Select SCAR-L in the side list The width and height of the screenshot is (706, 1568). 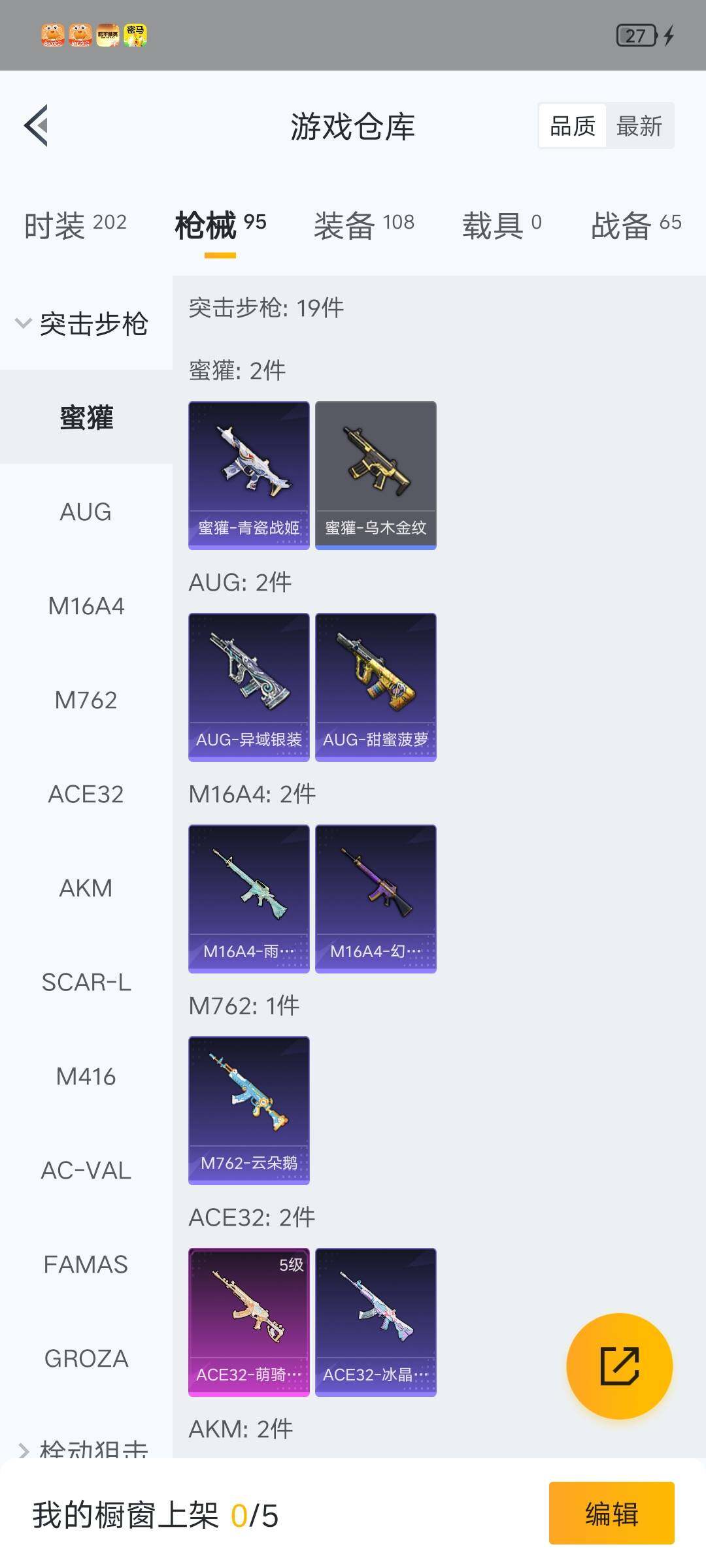86,982
